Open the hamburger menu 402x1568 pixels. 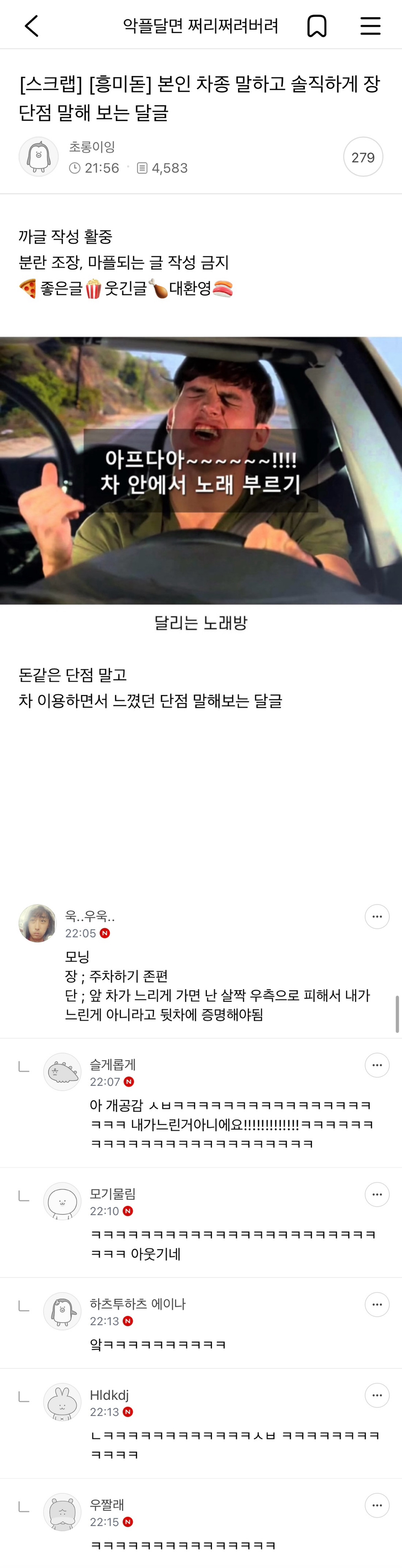[370, 26]
